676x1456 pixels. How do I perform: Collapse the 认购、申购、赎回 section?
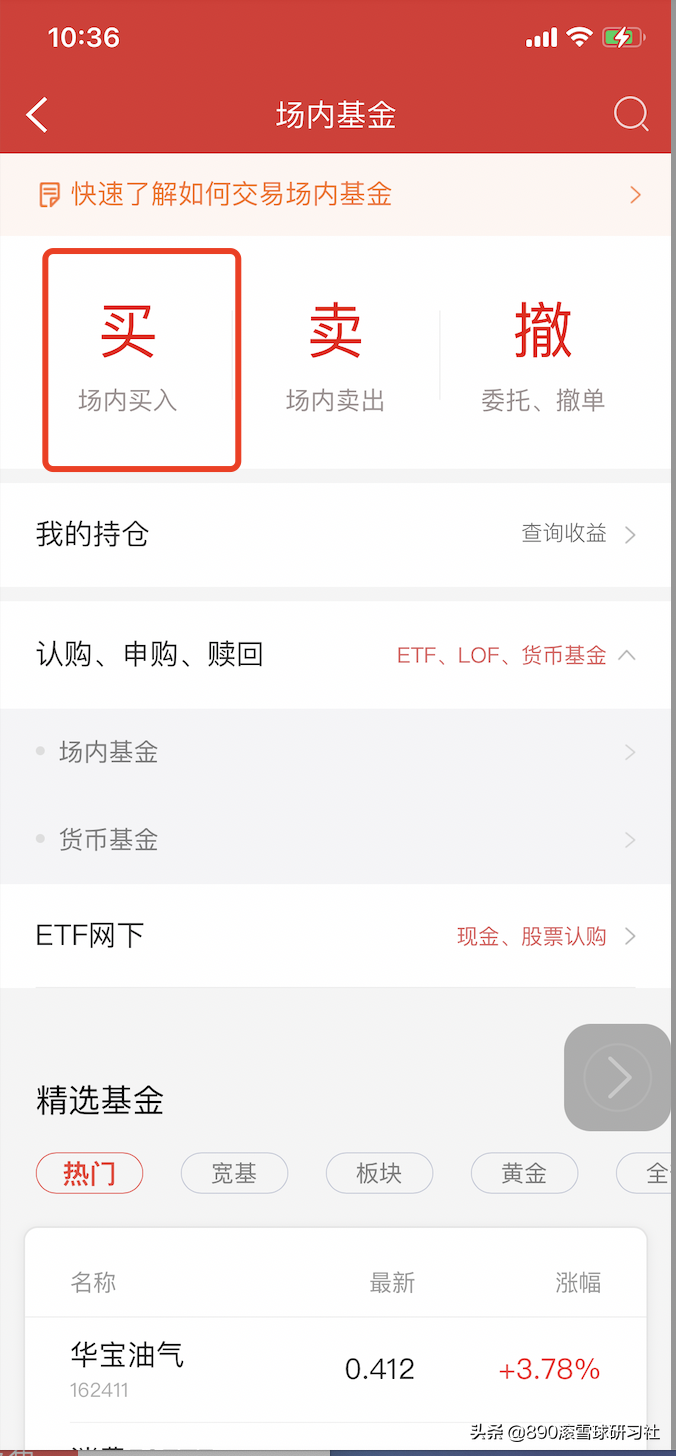pos(336,655)
